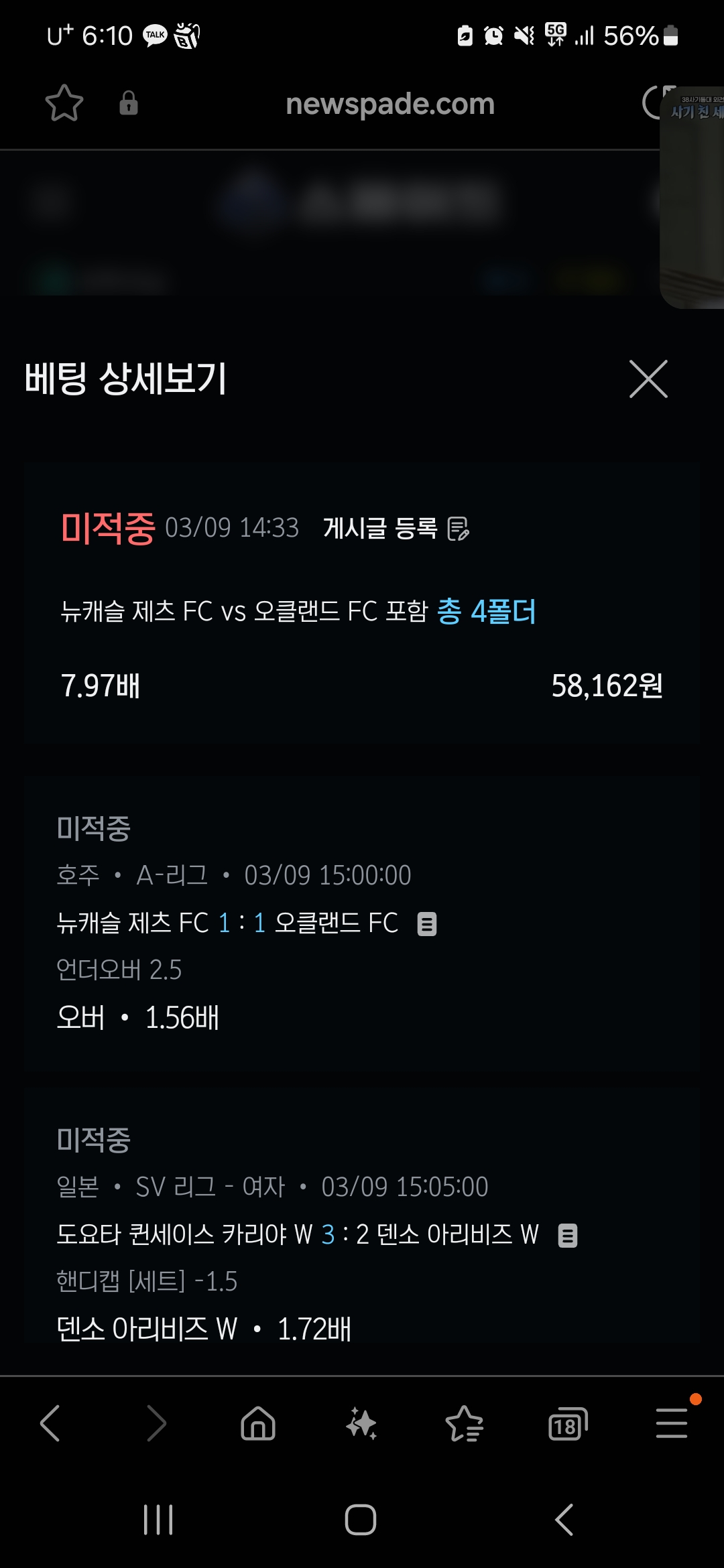Open match details for 뉴캐슬 제츠 FC game

(427, 924)
